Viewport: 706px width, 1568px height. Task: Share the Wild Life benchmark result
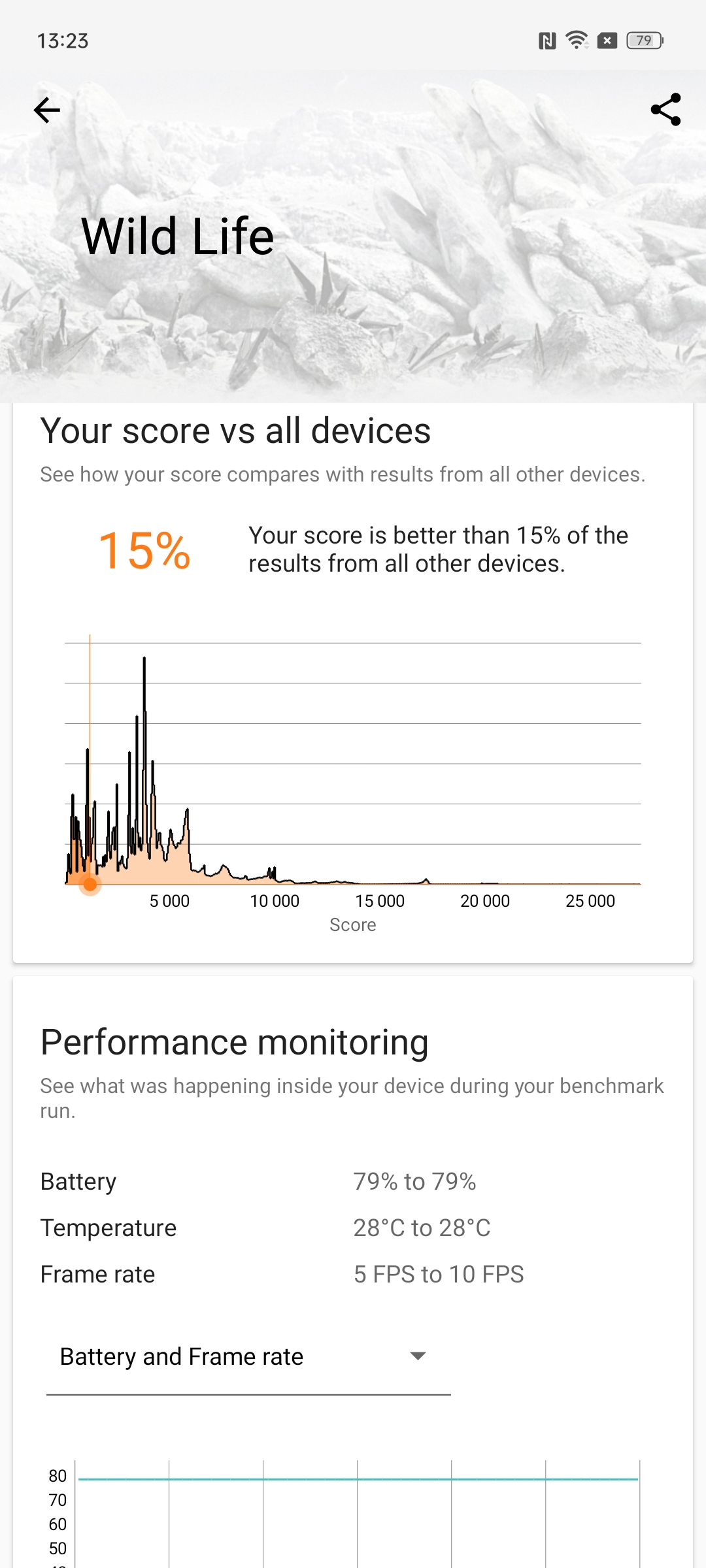665,110
